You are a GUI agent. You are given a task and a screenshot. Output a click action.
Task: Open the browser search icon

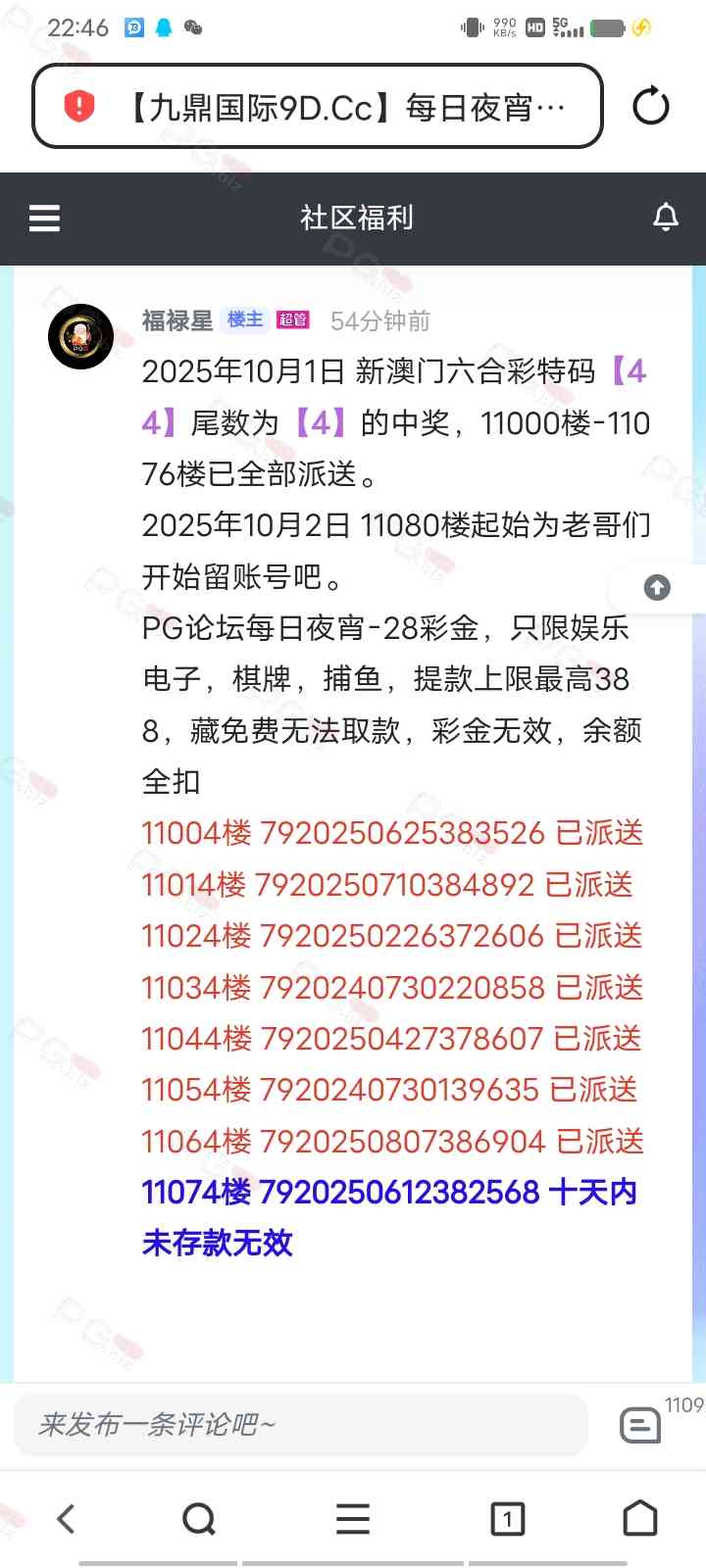tap(199, 1519)
